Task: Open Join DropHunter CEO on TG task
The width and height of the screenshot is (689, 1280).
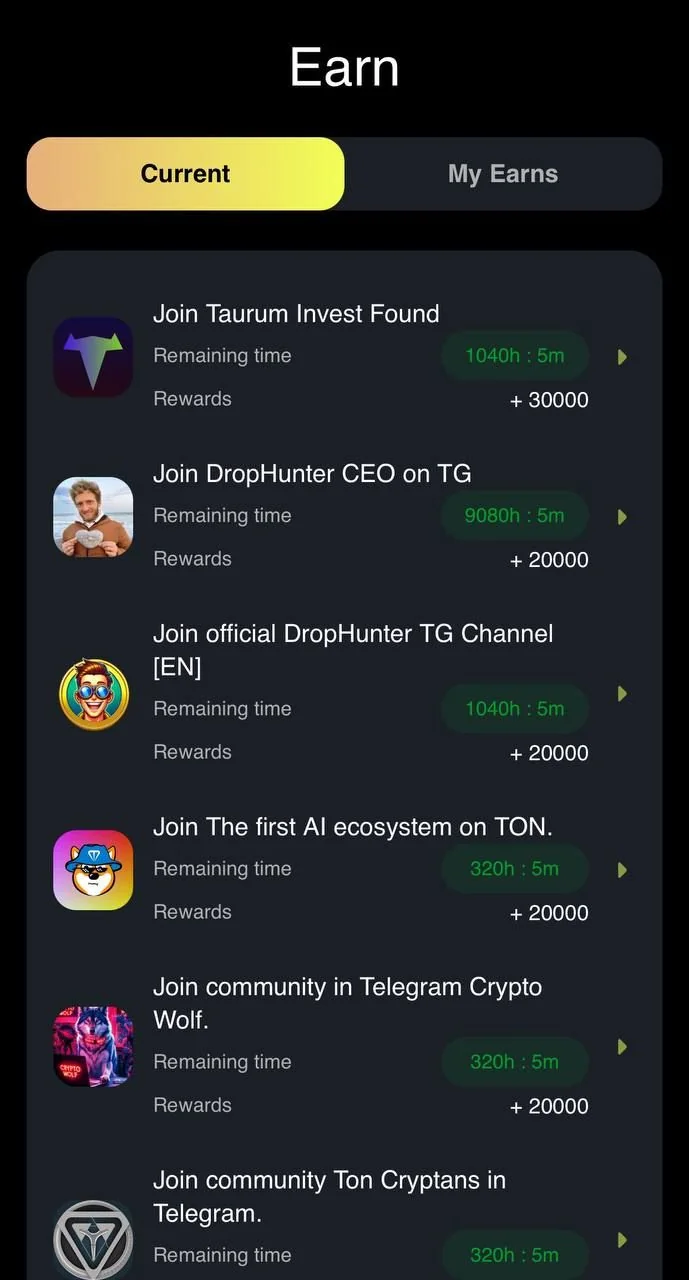Action: pos(344,516)
